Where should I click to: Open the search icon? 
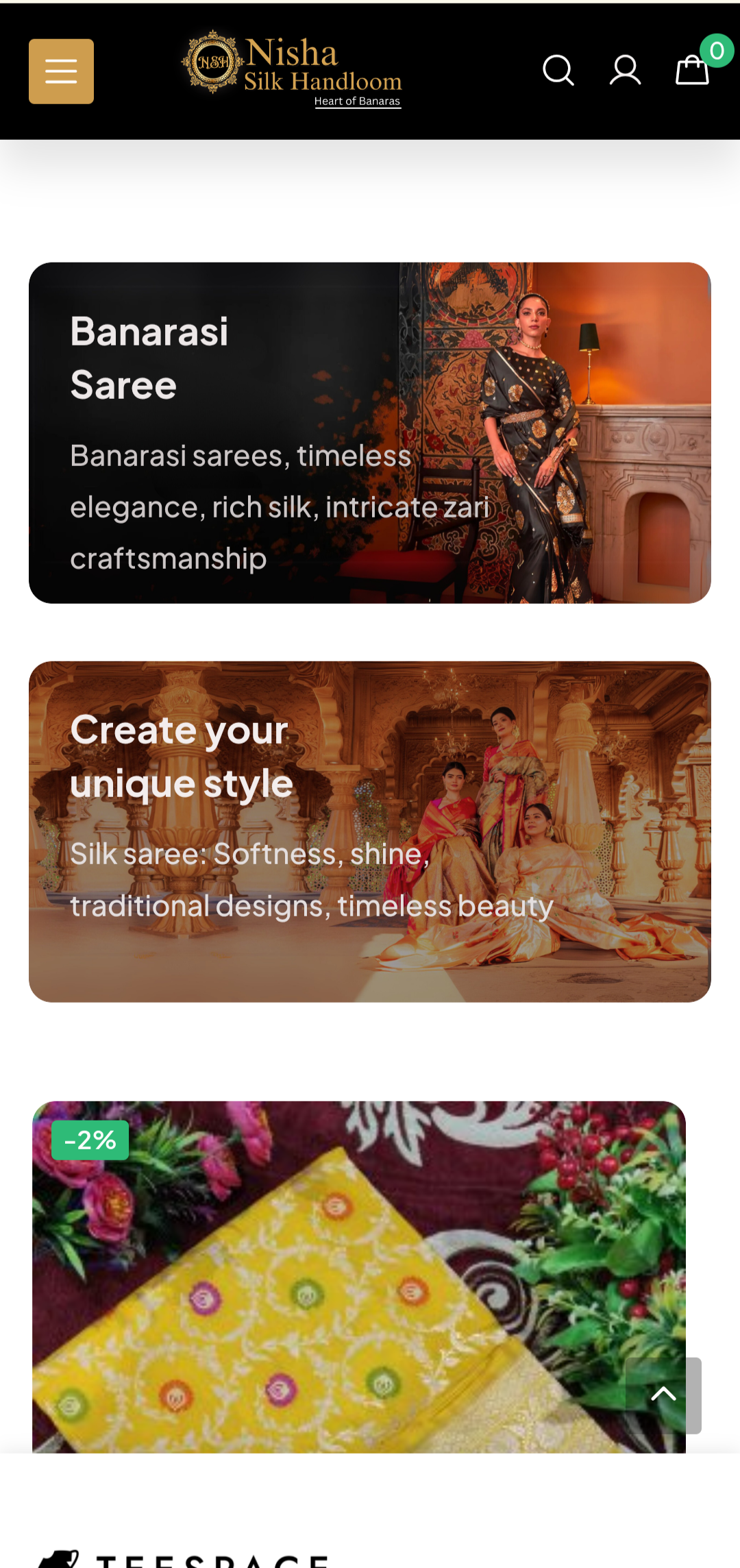tap(558, 70)
